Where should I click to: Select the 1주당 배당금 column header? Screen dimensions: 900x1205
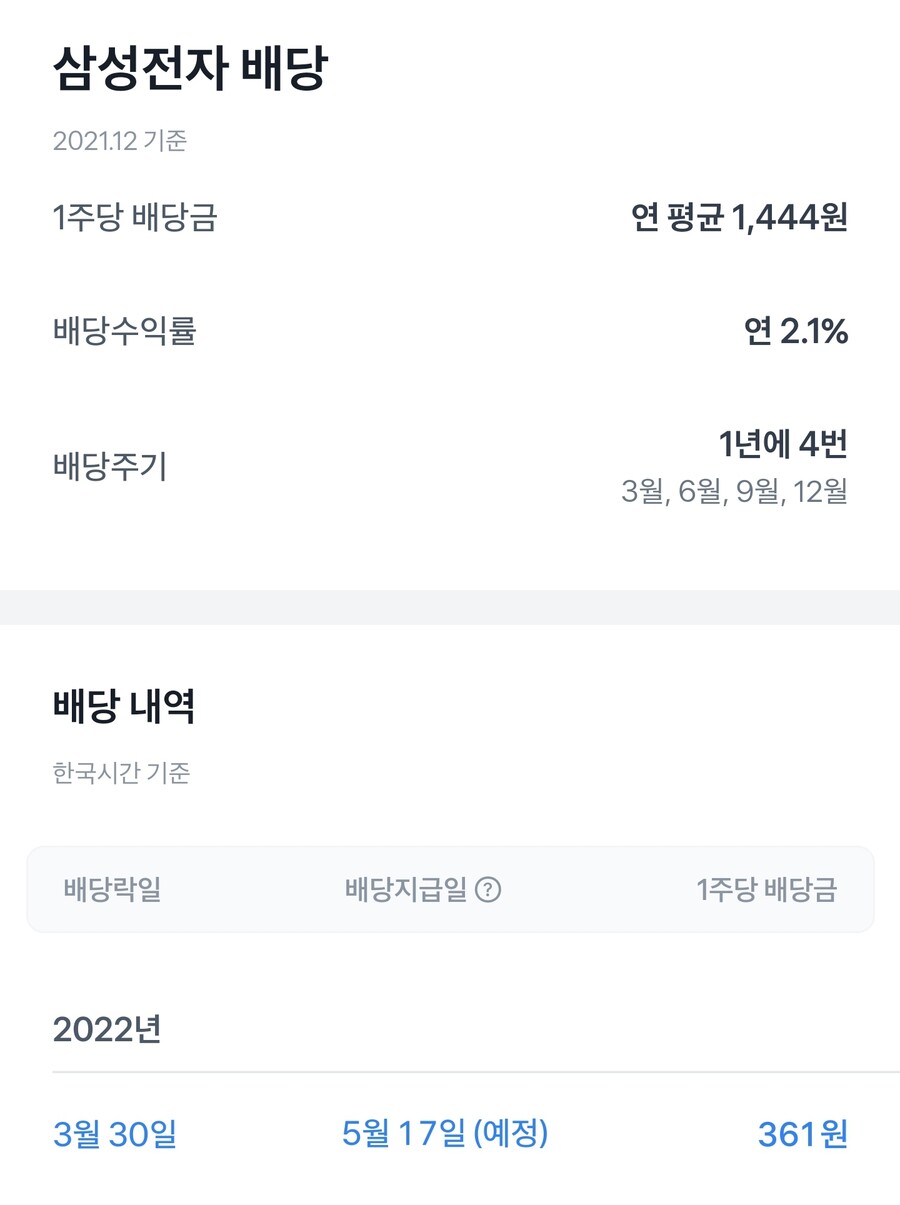tap(766, 890)
